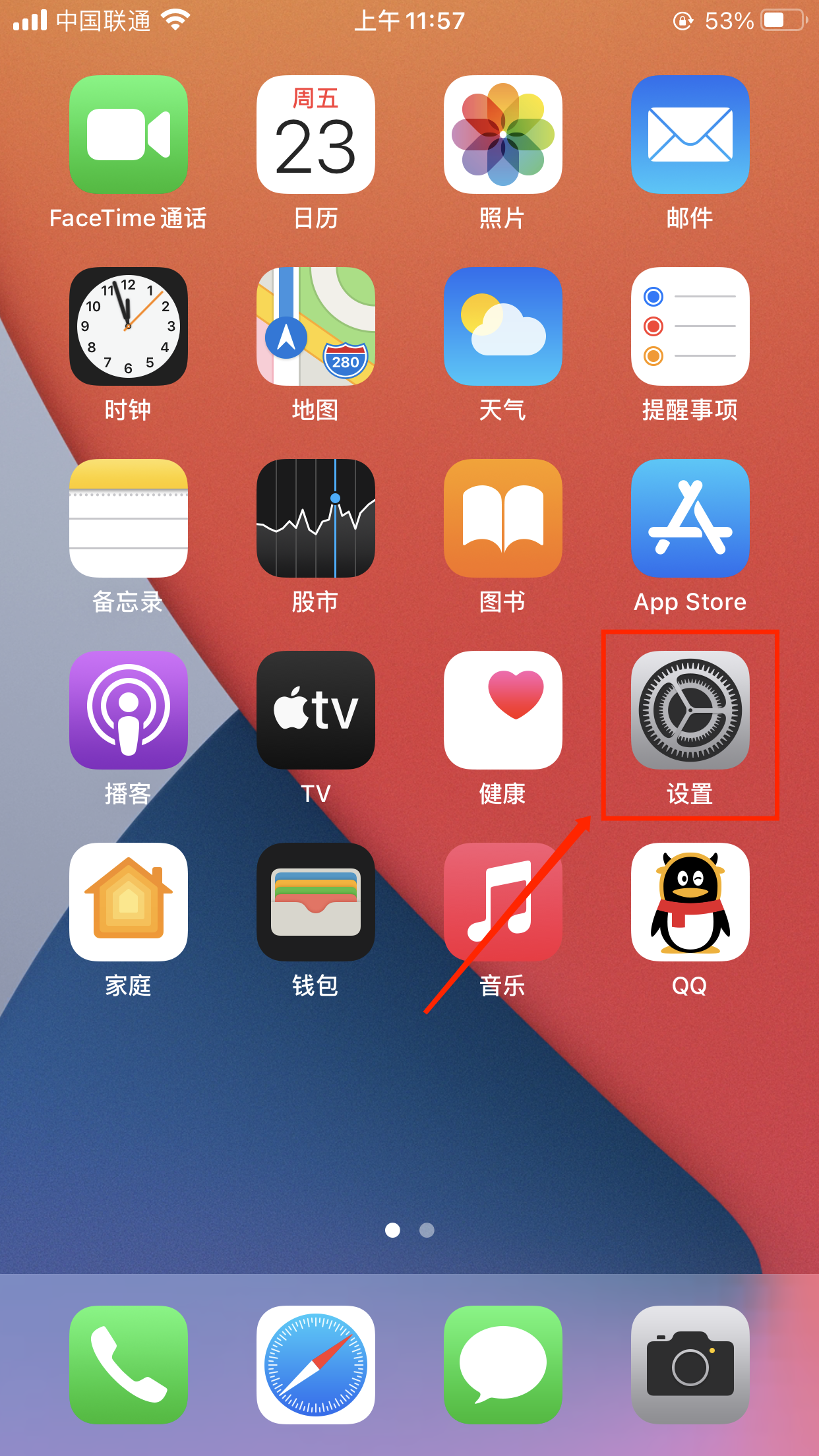Viewport: 819px width, 1456px height.
Task: Check the Weather (天气) app
Action: [x=502, y=326]
